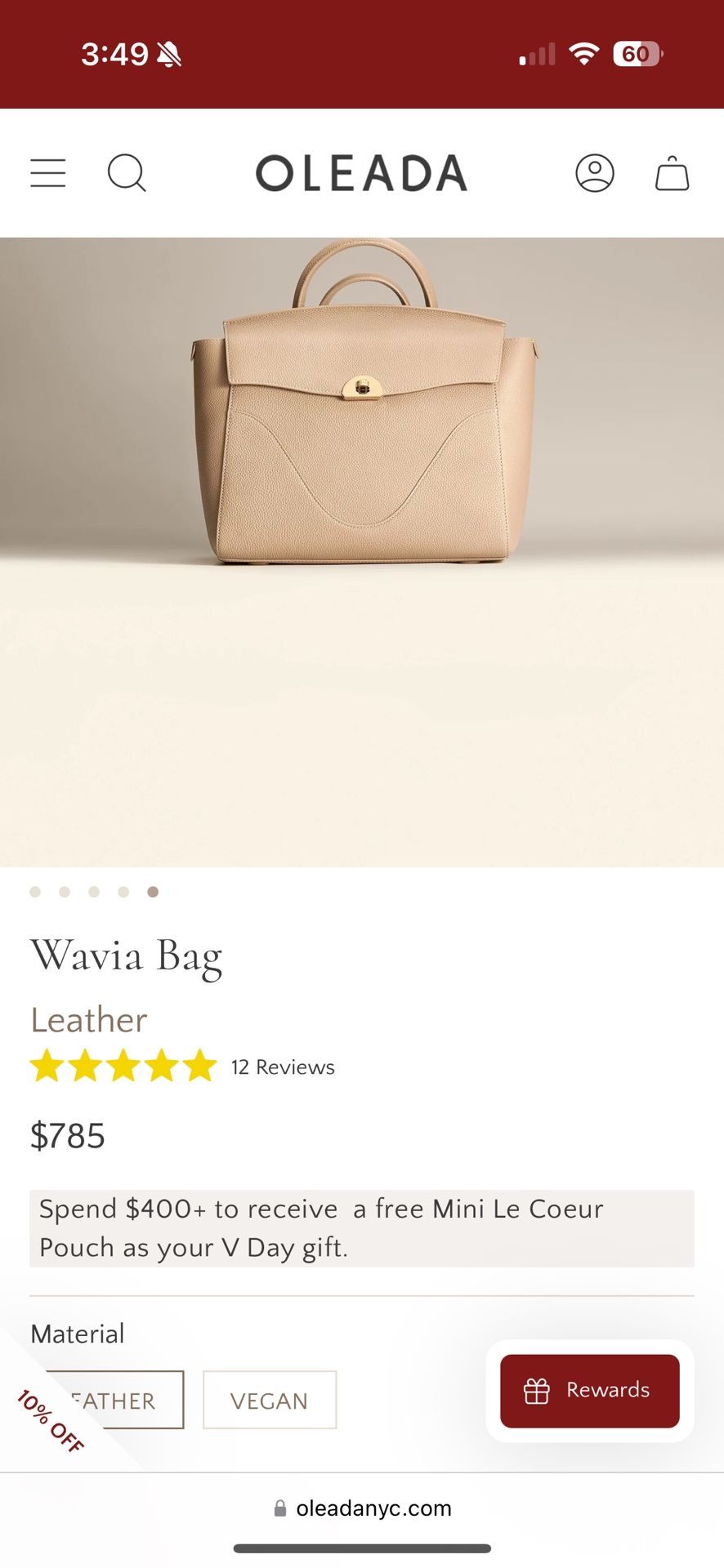Jump to first image indicator dot
The width and height of the screenshot is (724, 1568).
point(35,892)
